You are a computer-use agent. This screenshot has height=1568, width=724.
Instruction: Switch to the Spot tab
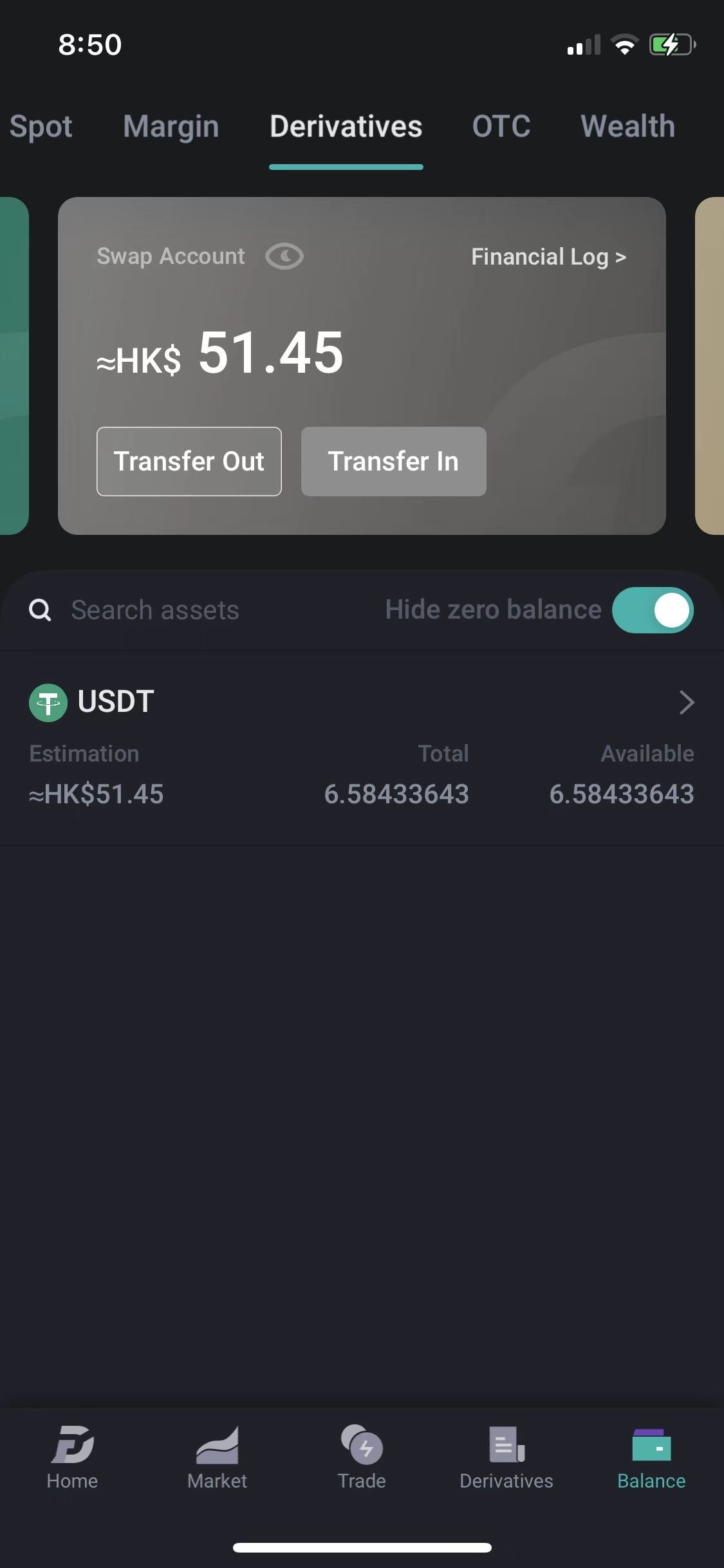click(41, 126)
